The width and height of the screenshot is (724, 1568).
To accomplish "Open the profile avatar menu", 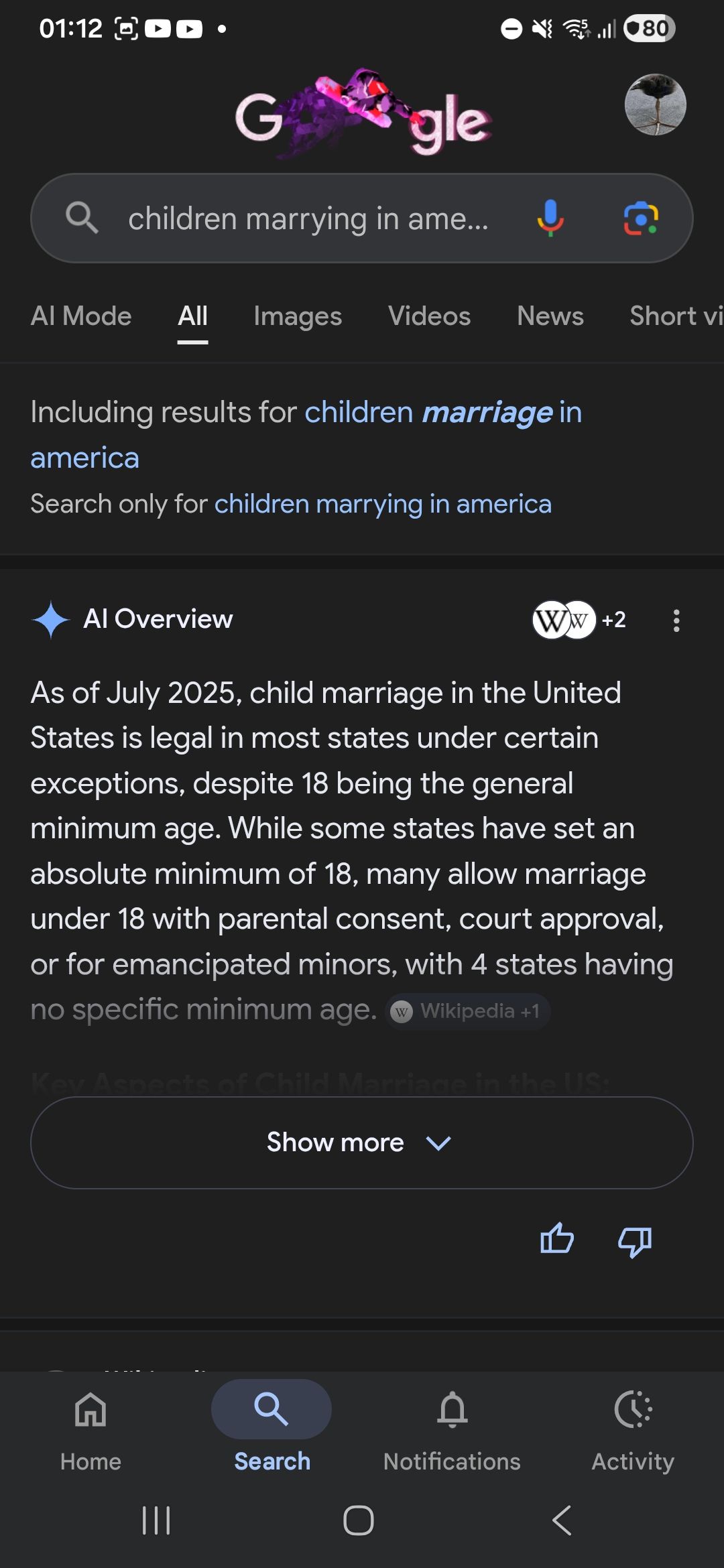I will click(x=655, y=105).
